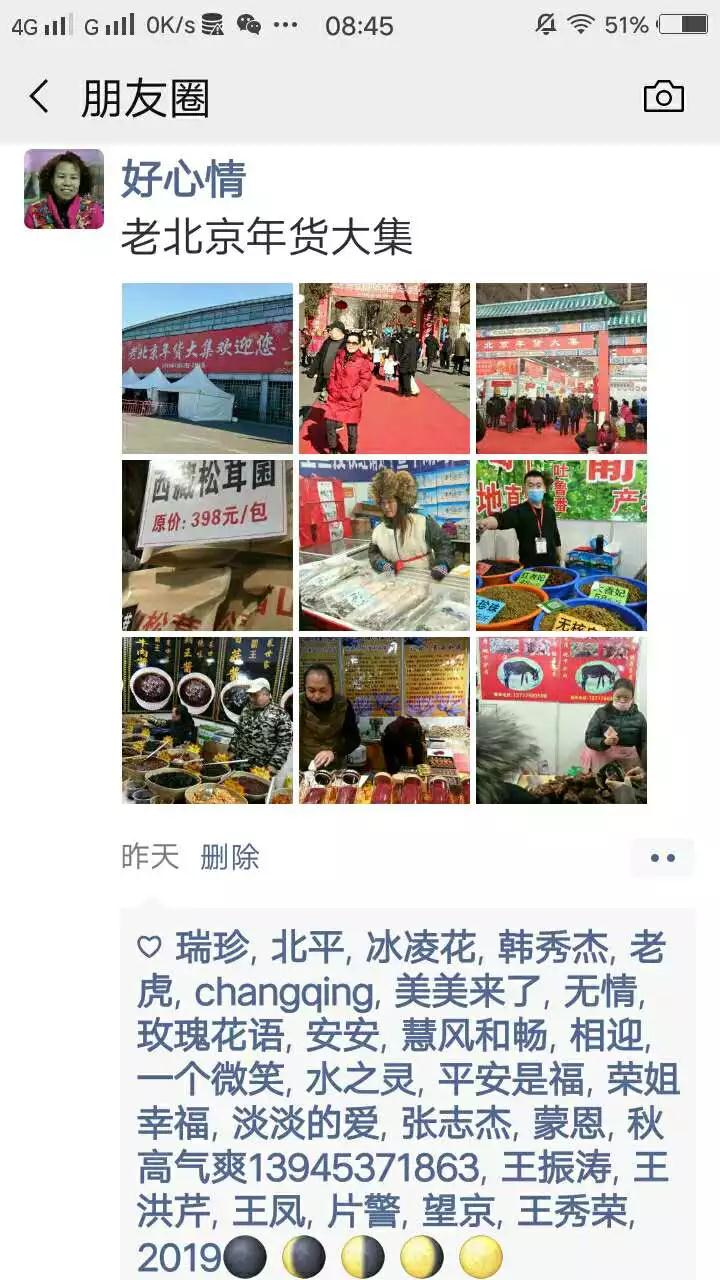
Task: Open photo of vendor in camouflage jacket
Action: pos(207,721)
